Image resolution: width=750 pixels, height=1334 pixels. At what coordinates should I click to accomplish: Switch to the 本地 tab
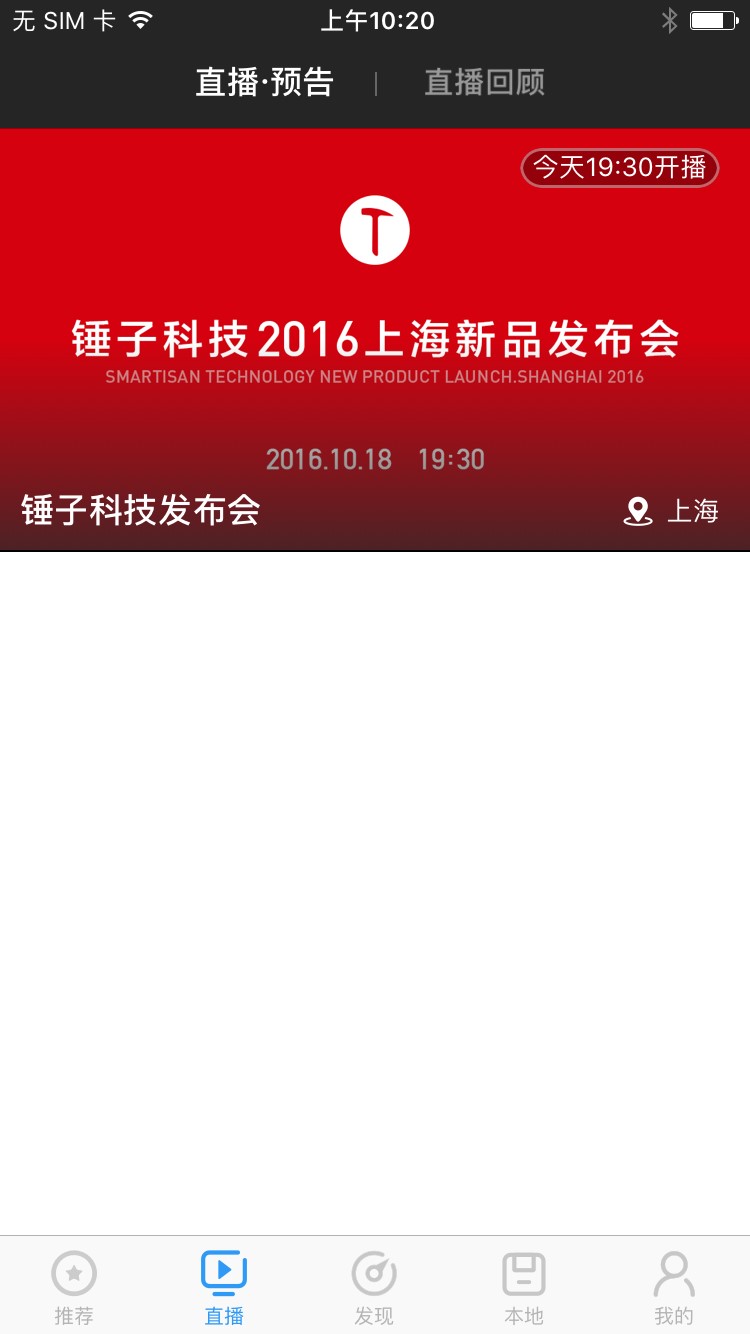tap(524, 1286)
